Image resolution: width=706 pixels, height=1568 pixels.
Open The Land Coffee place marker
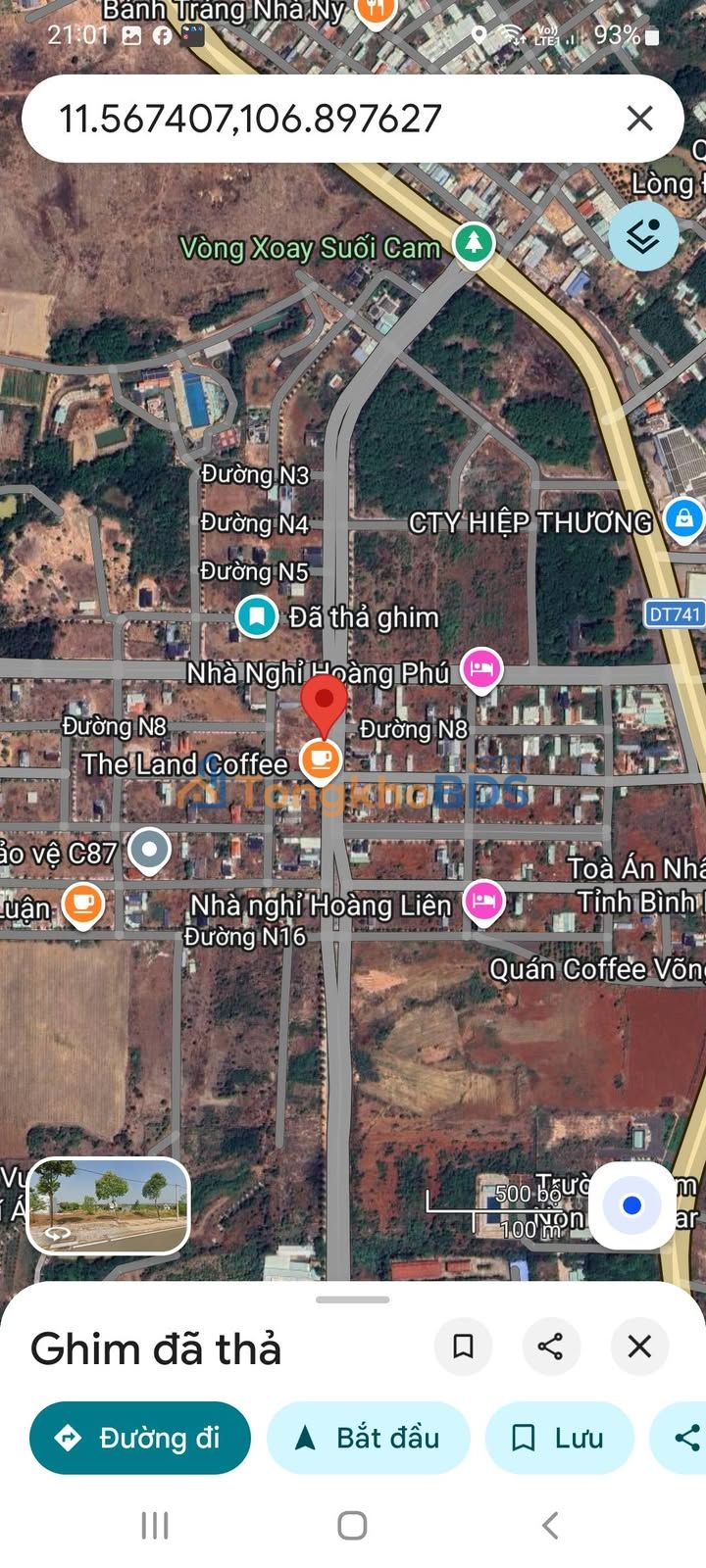tap(320, 760)
